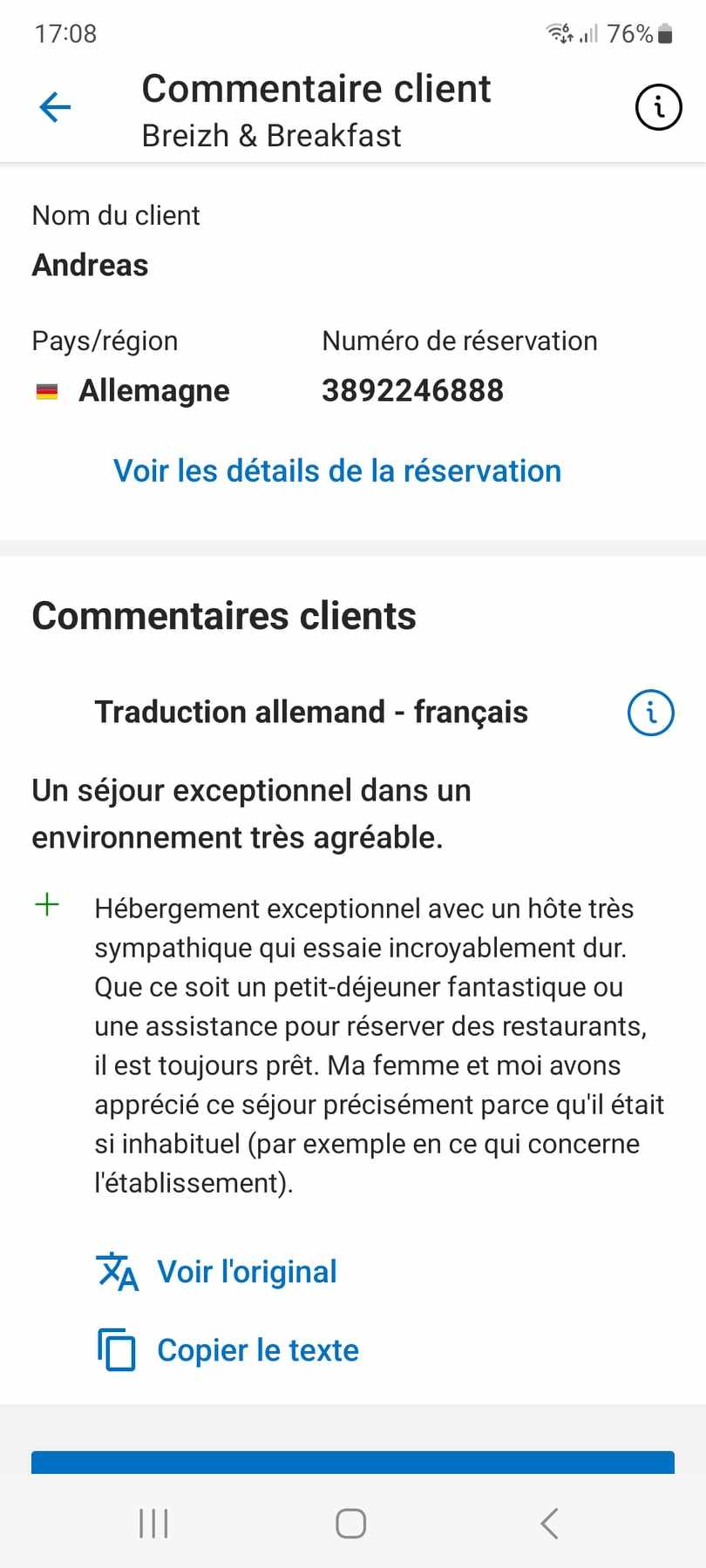The width and height of the screenshot is (706, 1568).
Task: Tap the blue button at the bottom
Action: pyautogui.click(x=352, y=1463)
